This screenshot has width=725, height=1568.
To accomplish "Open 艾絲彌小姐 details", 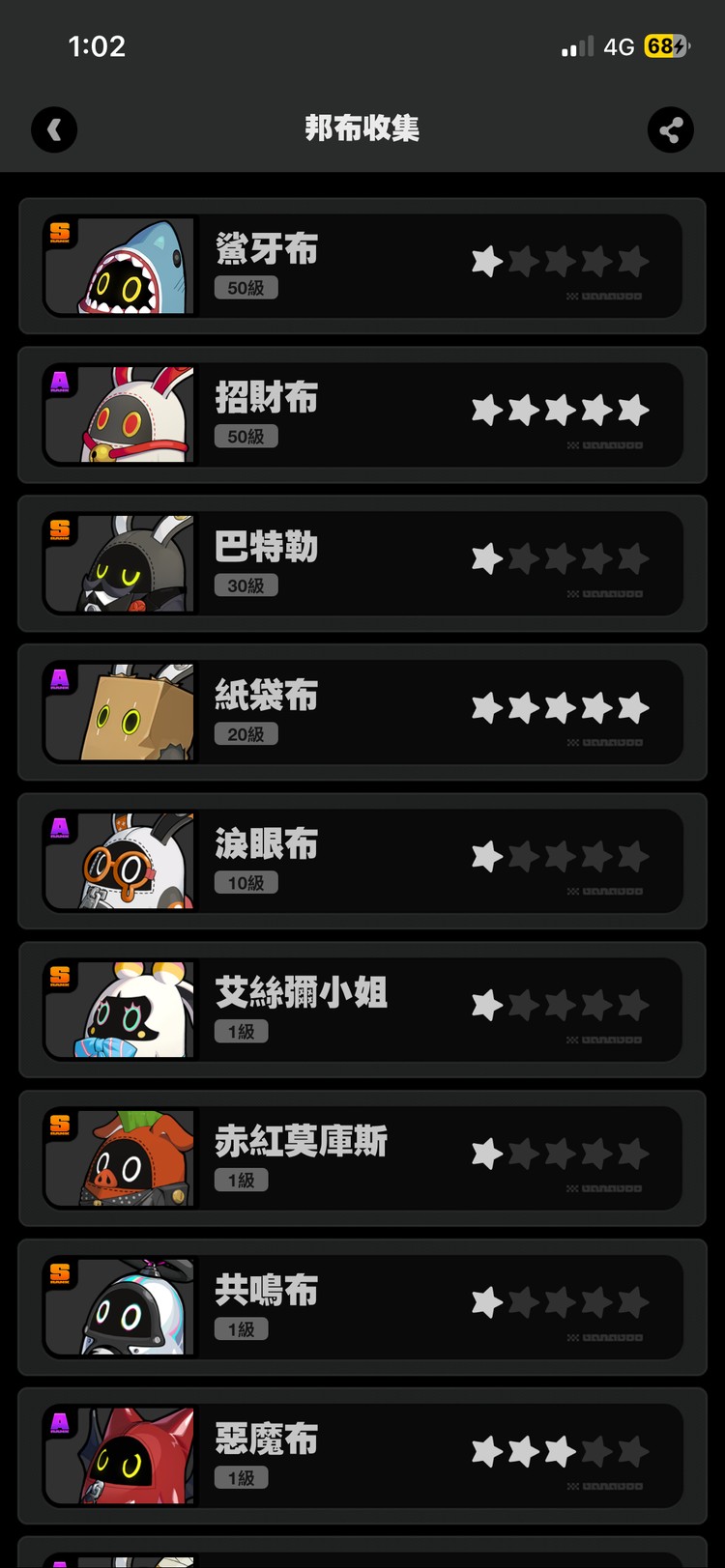I will click(x=362, y=1011).
